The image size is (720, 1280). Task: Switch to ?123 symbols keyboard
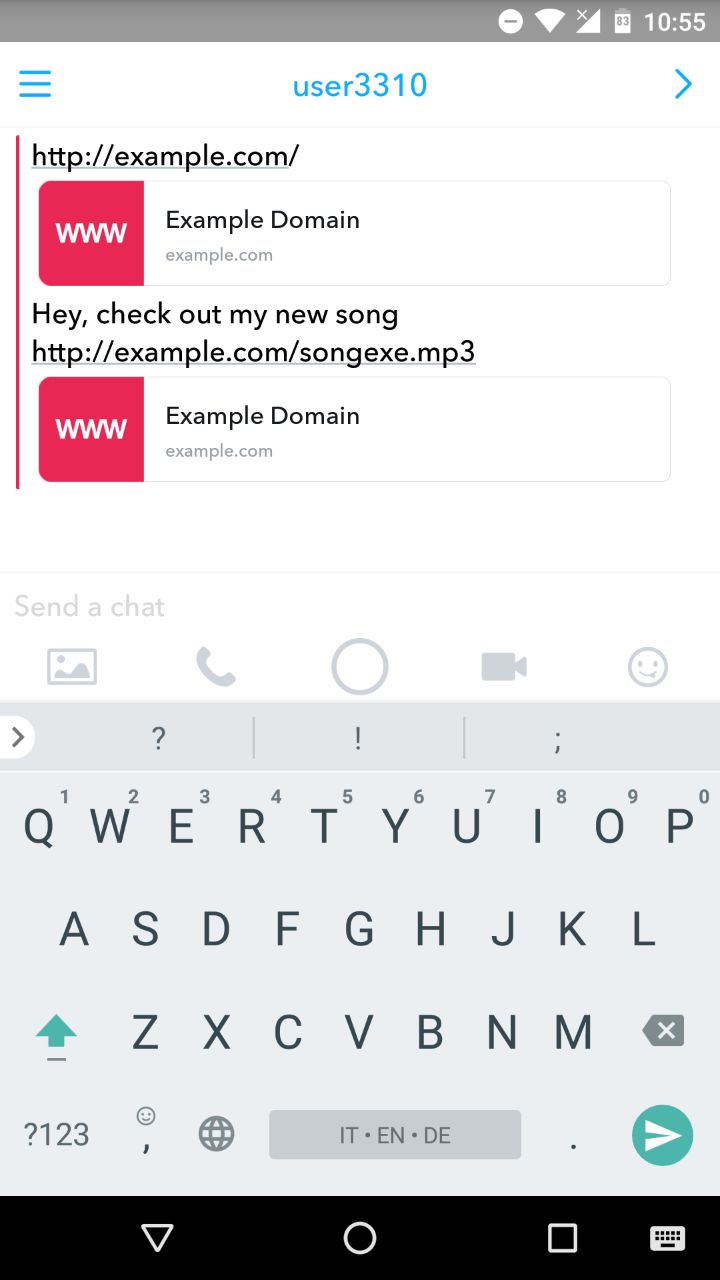point(57,1134)
